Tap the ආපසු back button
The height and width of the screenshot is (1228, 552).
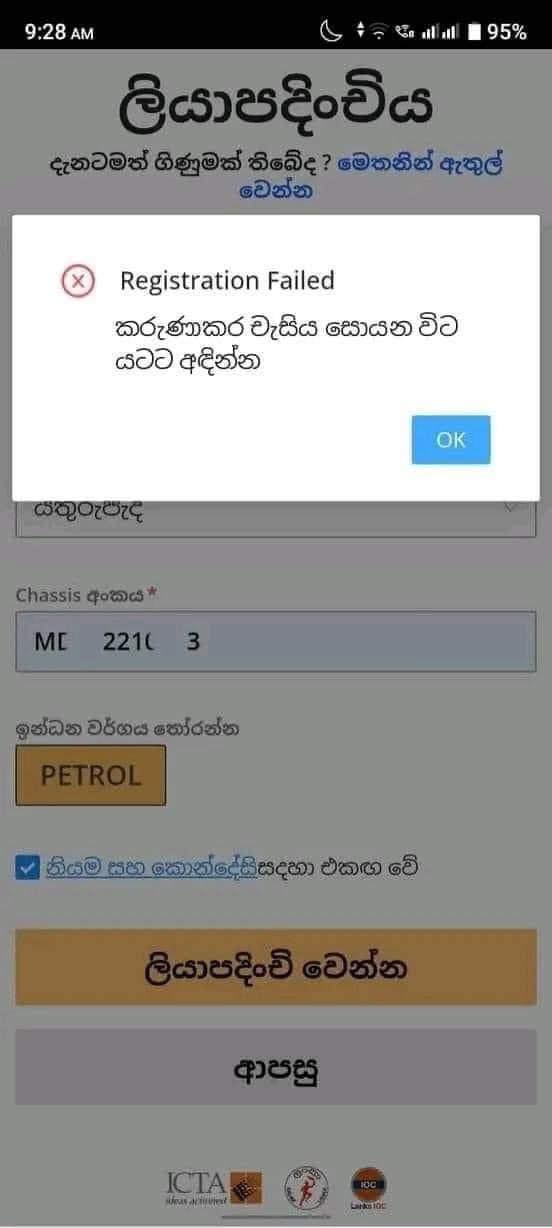click(276, 1067)
